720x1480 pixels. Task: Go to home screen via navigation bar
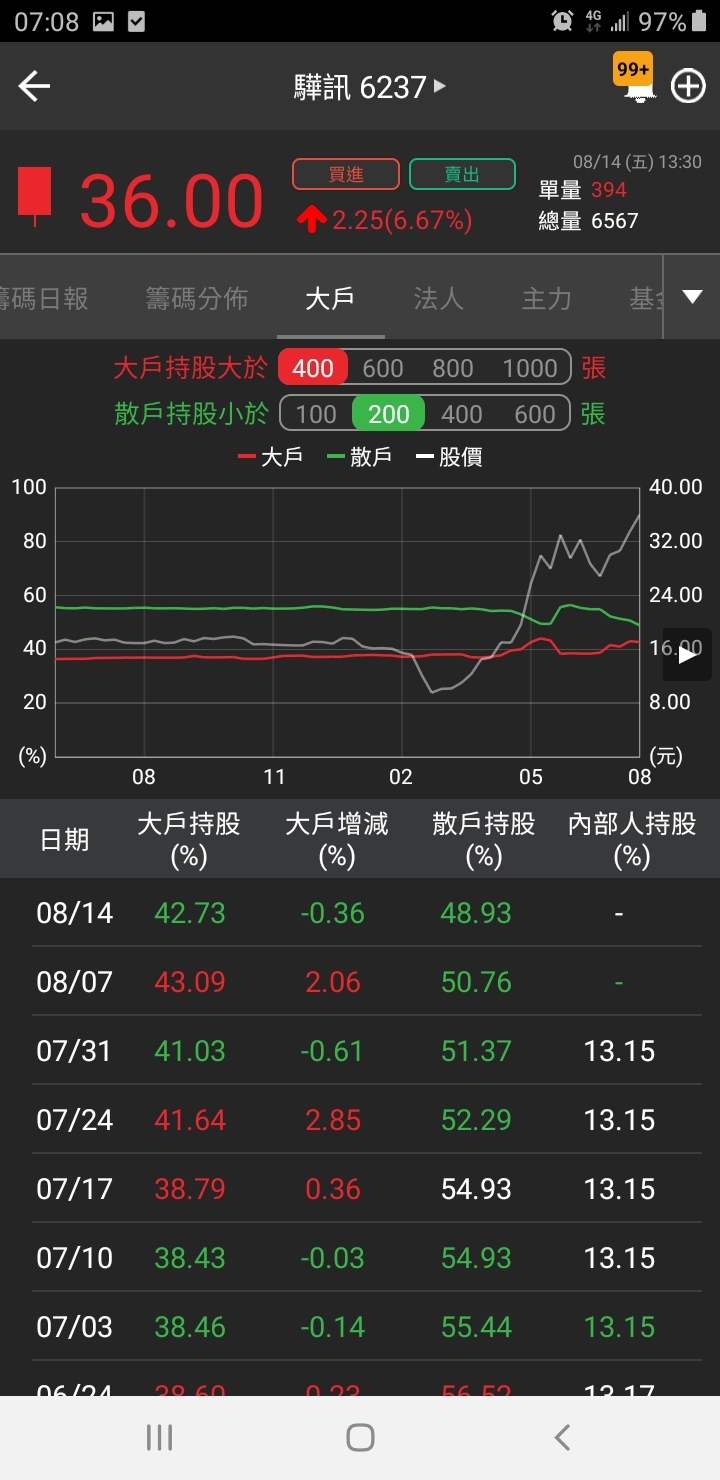(360, 1438)
